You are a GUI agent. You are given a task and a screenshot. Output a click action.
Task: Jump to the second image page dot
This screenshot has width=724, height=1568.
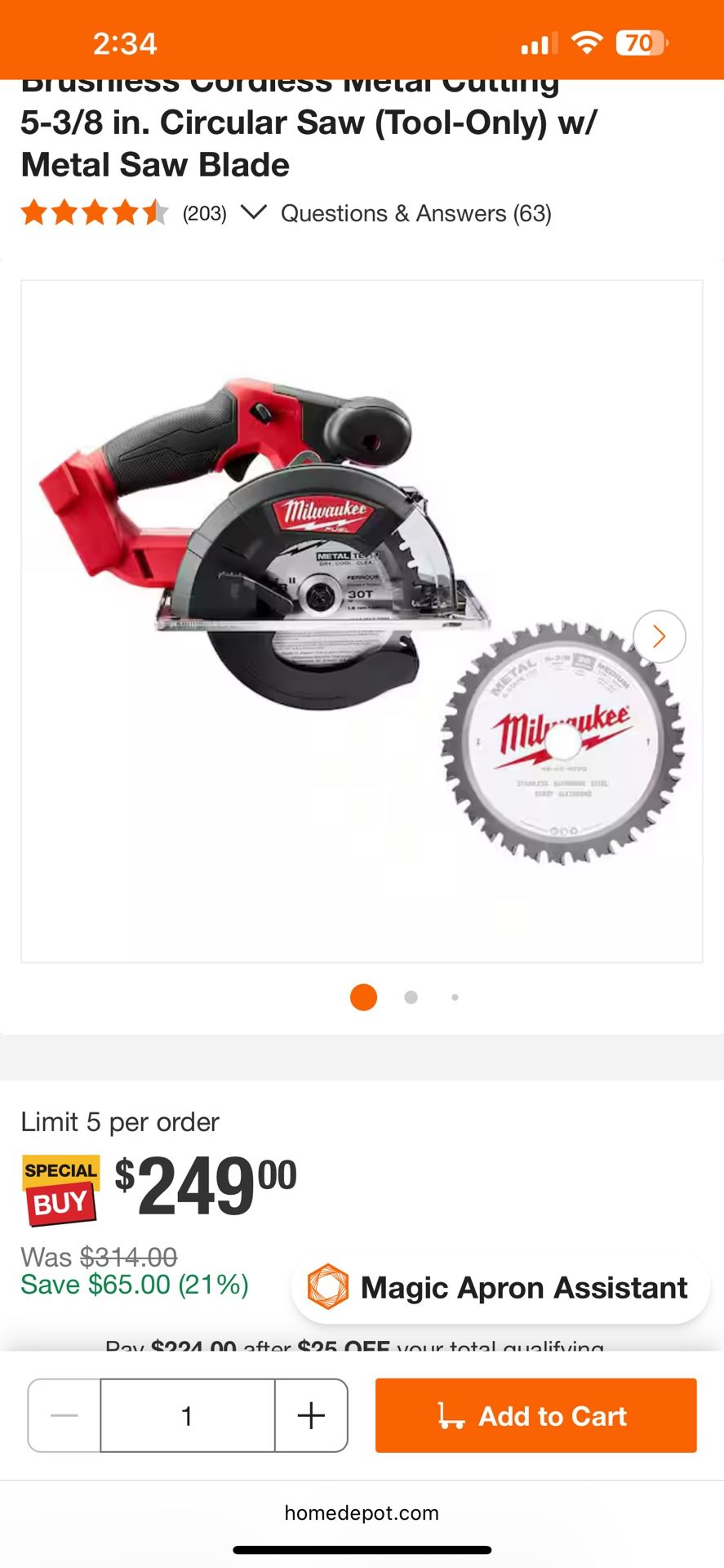411,997
